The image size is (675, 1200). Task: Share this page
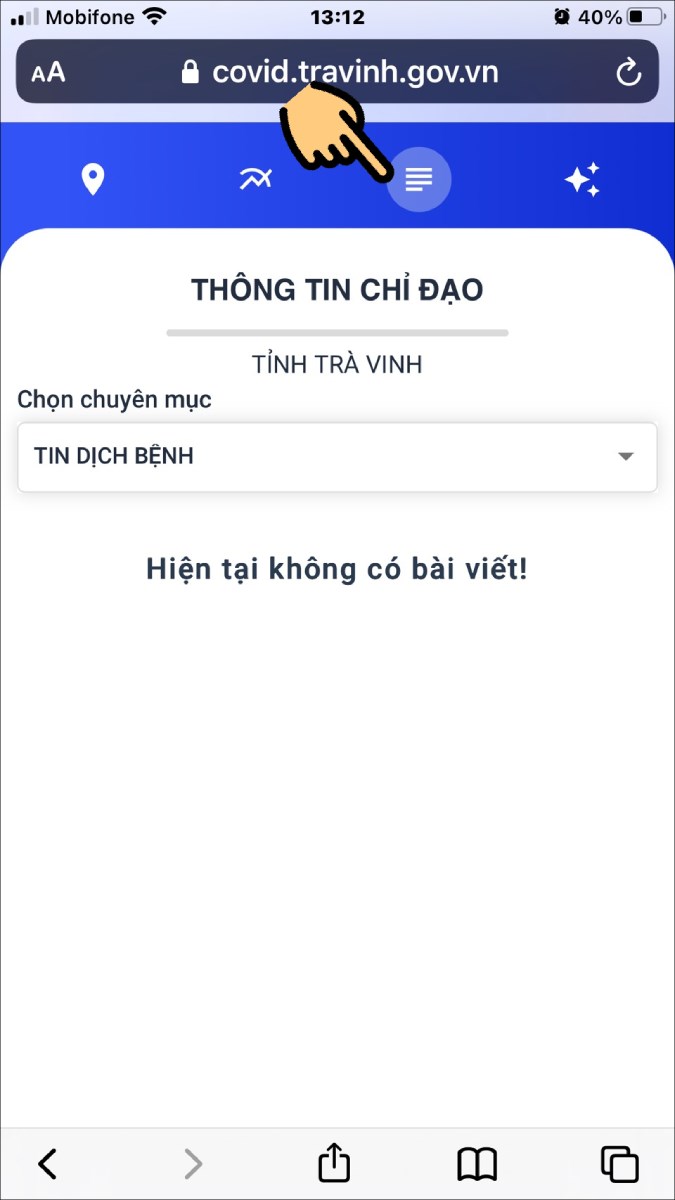point(335,1161)
